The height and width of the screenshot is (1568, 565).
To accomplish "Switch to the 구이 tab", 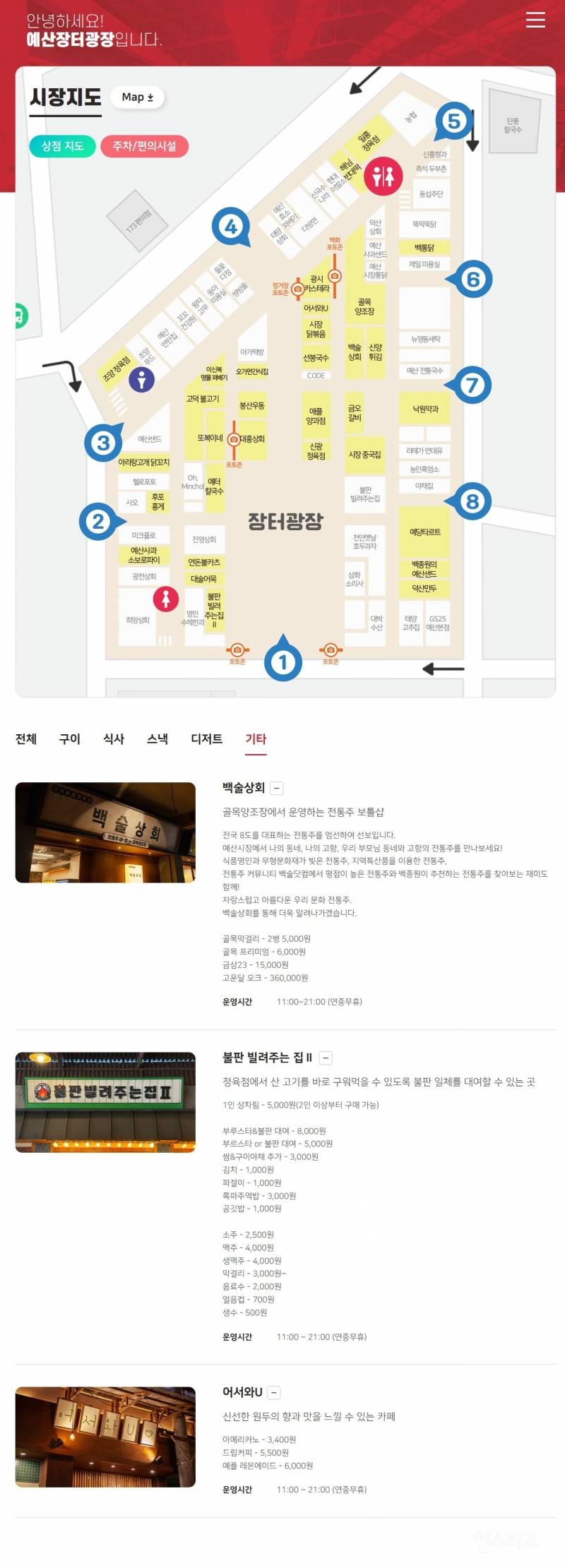I will coord(69,739).
